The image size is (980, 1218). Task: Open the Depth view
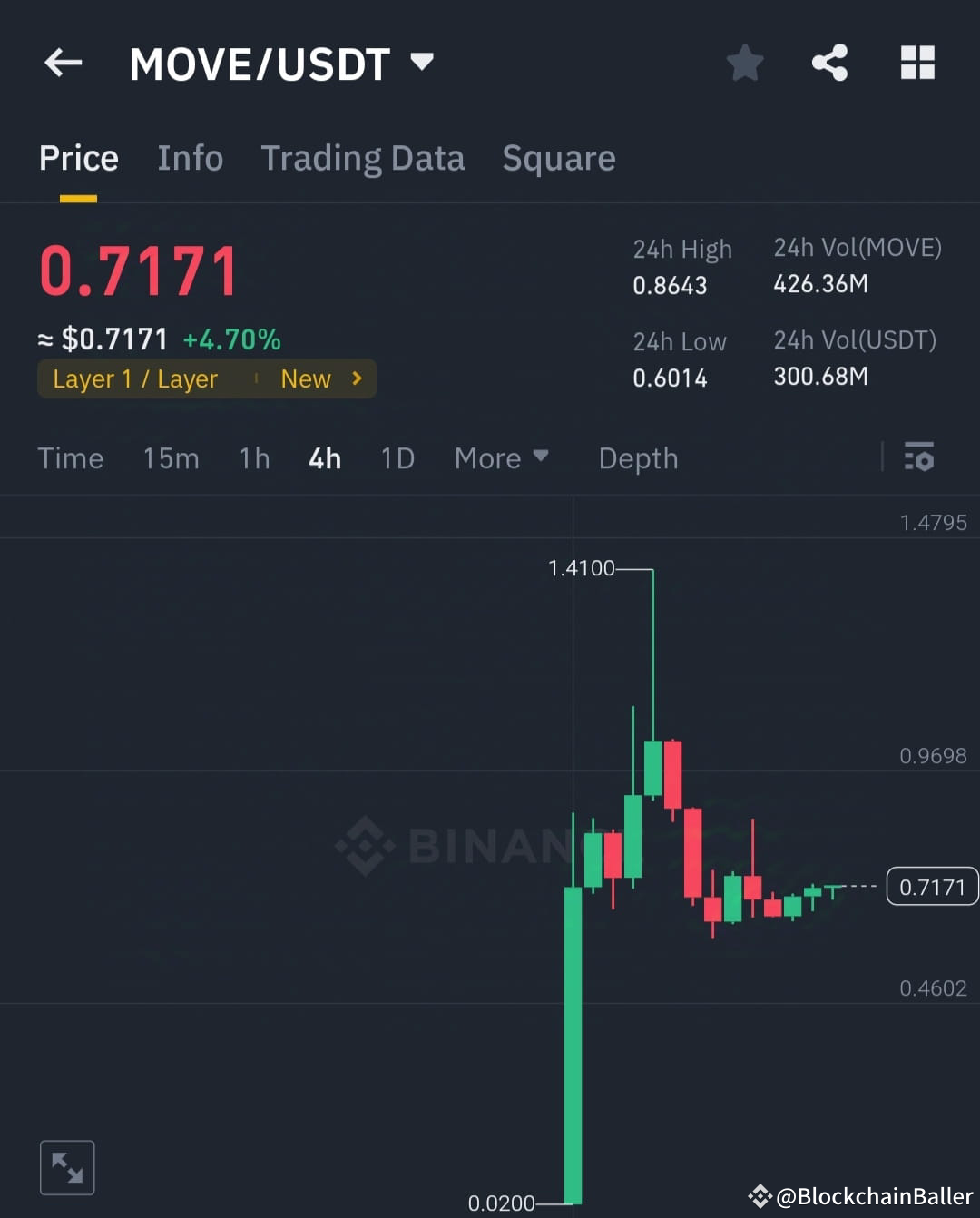[x=638, y=458]
